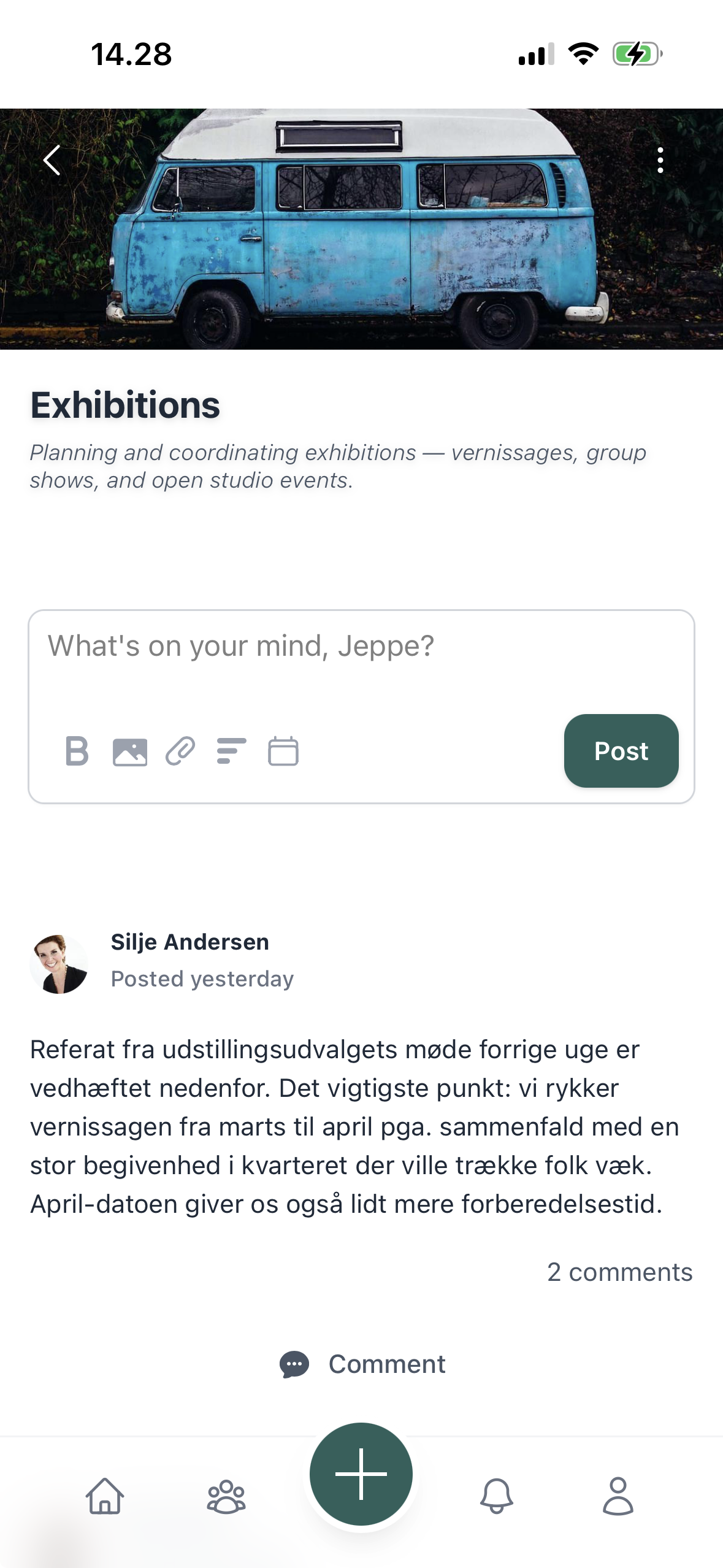Open the Home feed icon
The width and height of the screenshot is (723, 1568).
tap(105, 1498)
